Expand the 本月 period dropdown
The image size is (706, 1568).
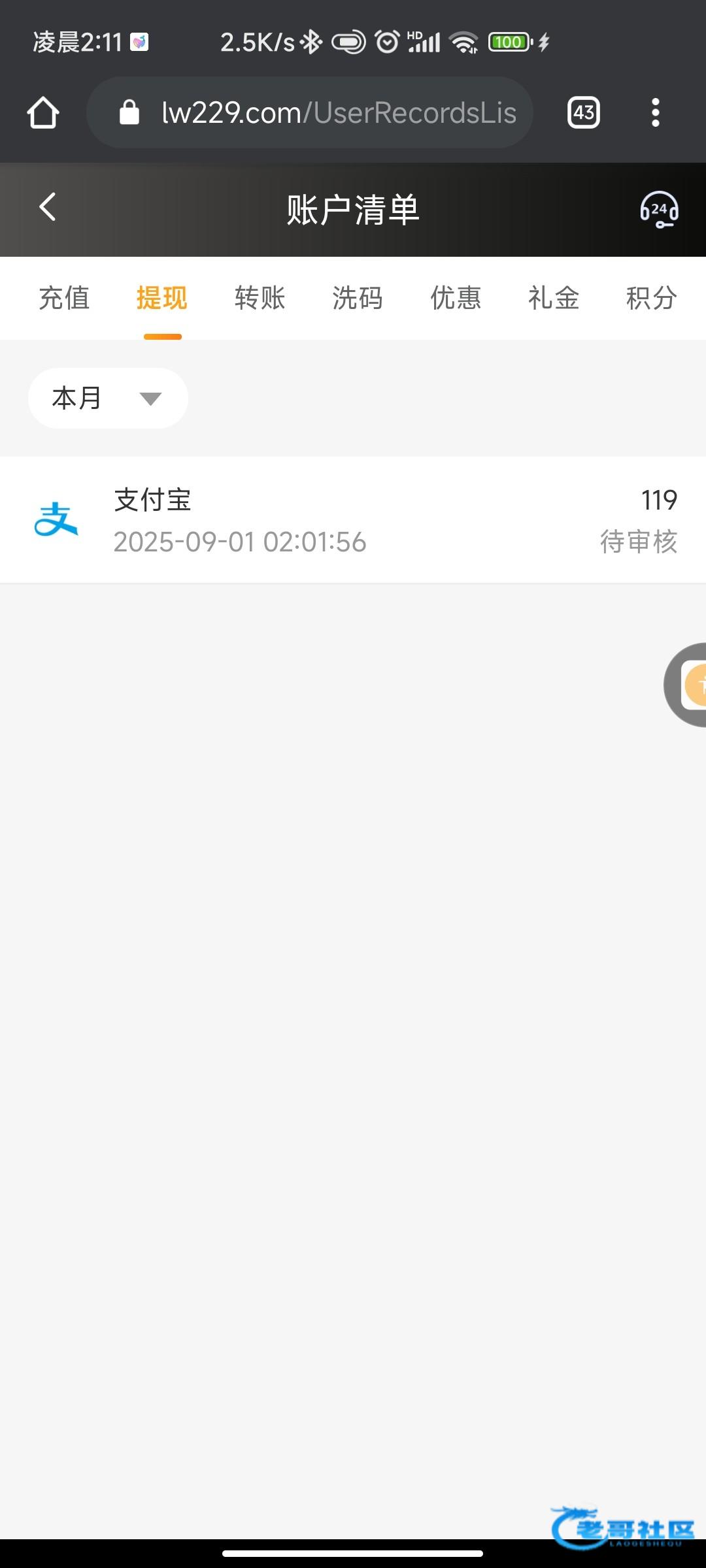pyautogui.click(x=108, y=398)
